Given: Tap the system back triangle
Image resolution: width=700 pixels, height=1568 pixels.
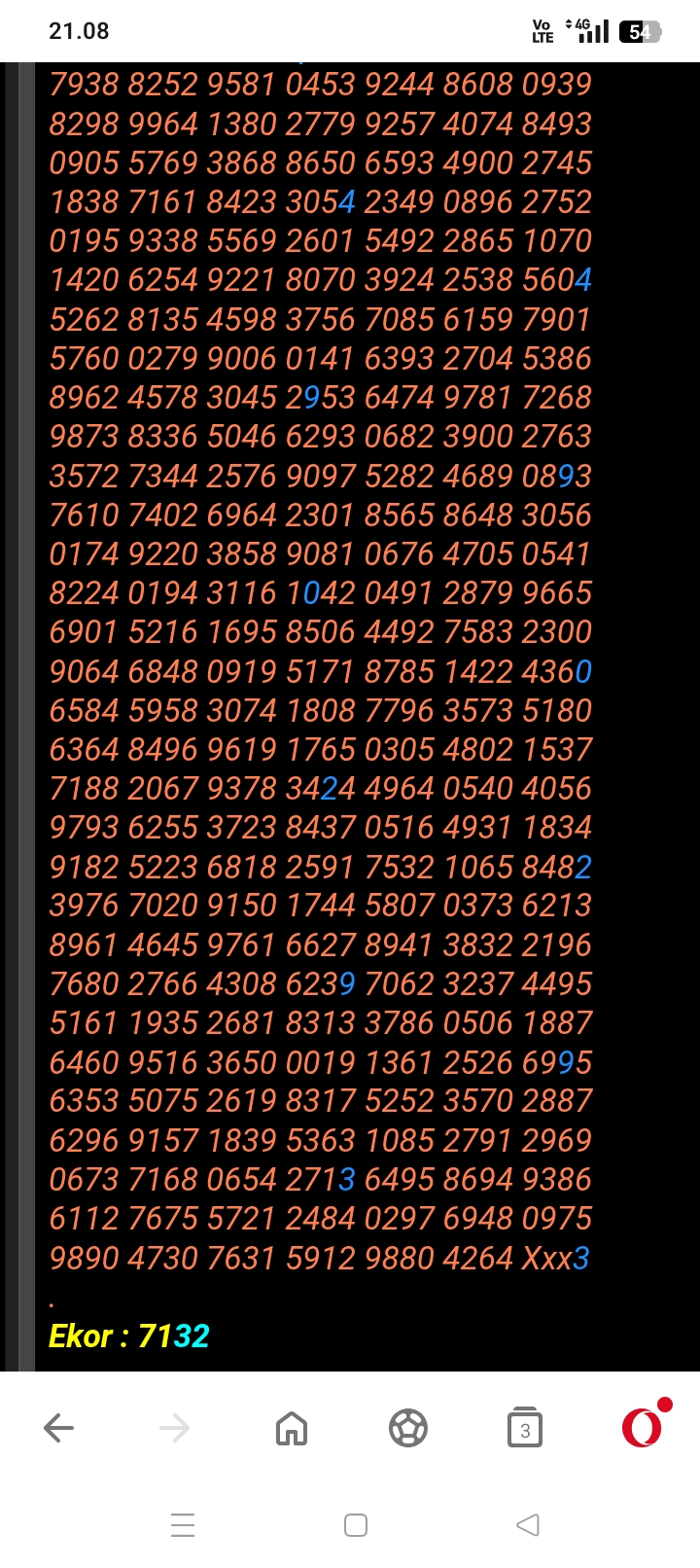Looking at the screenshot, I should click(x=528, y=1525).
